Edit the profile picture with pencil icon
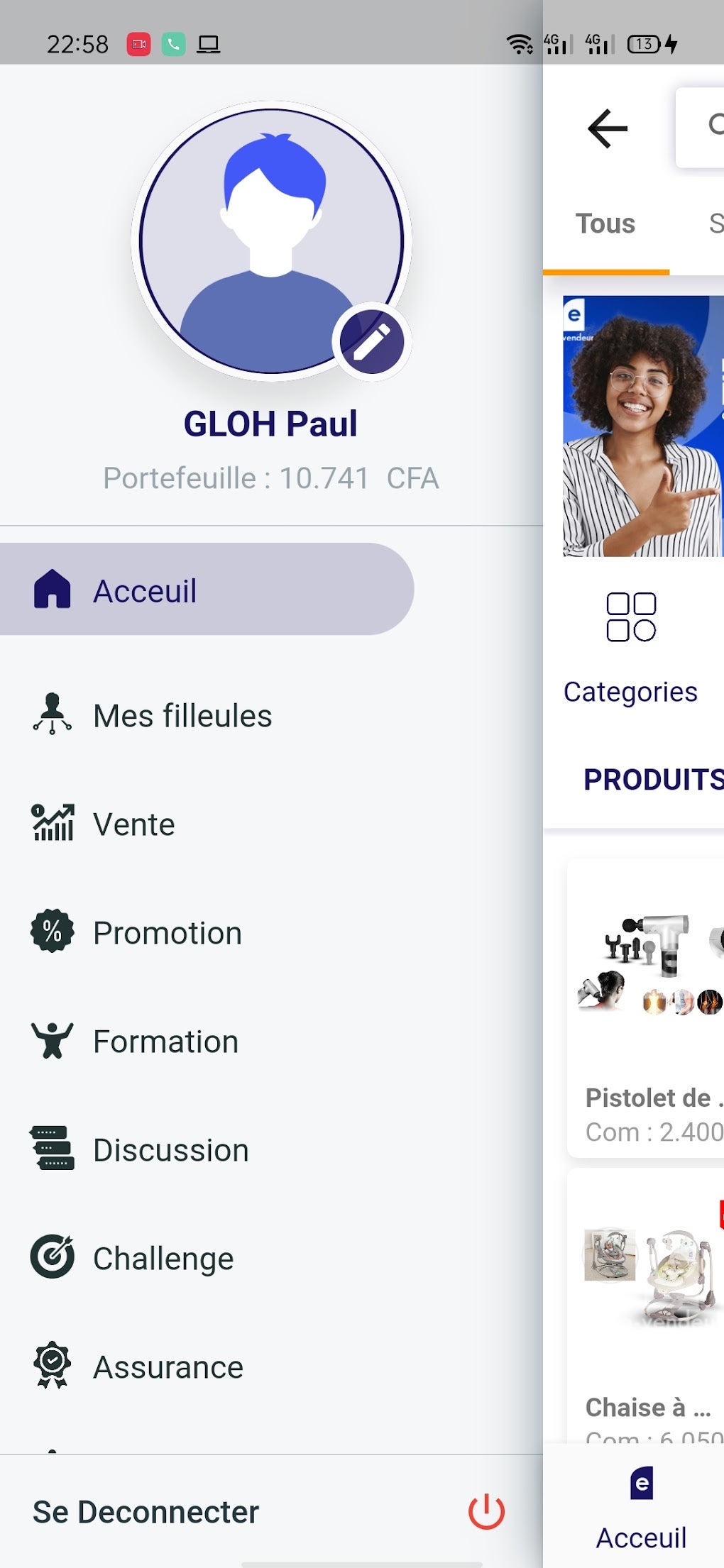The image size is (724, 1568). [371, 342]
